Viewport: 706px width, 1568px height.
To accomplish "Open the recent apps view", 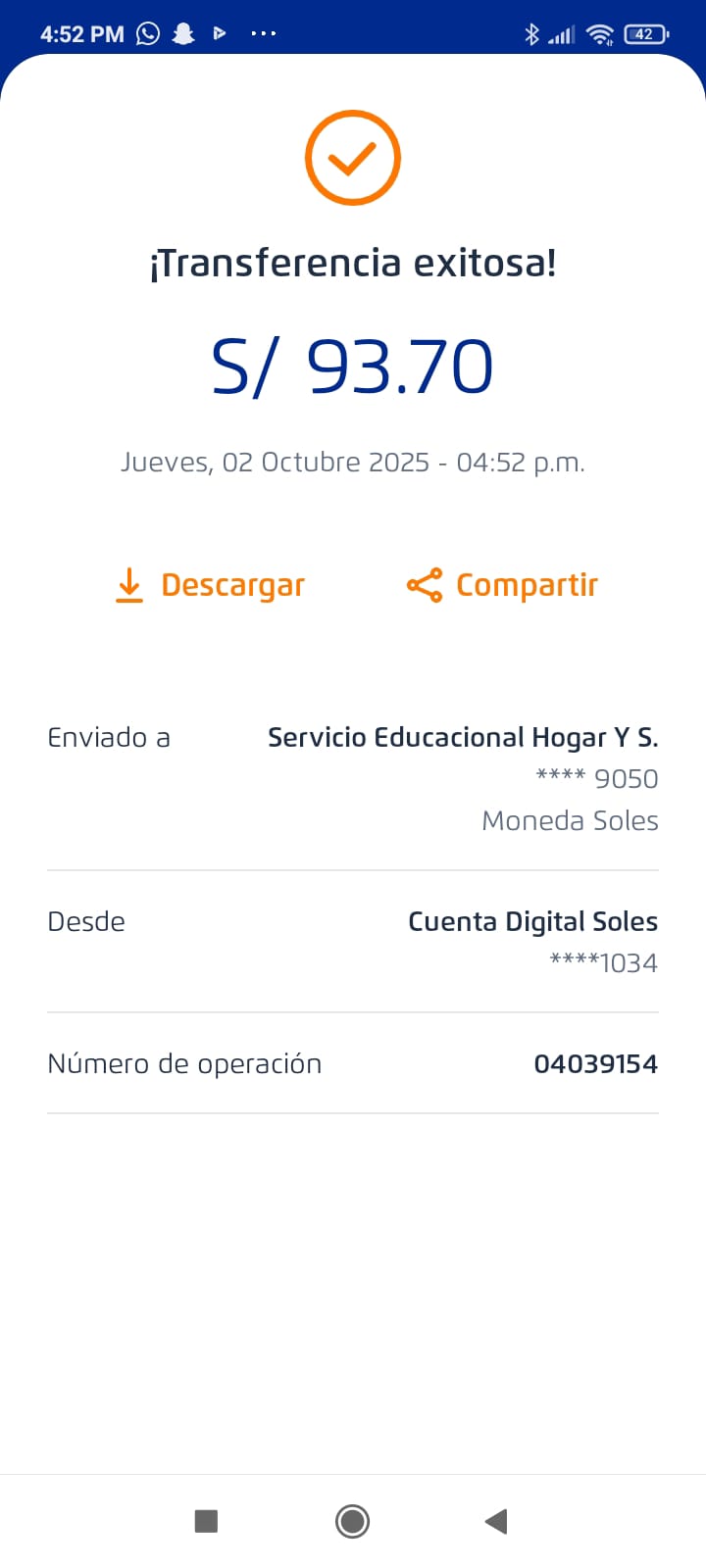I will click(x=206, y=1521).
